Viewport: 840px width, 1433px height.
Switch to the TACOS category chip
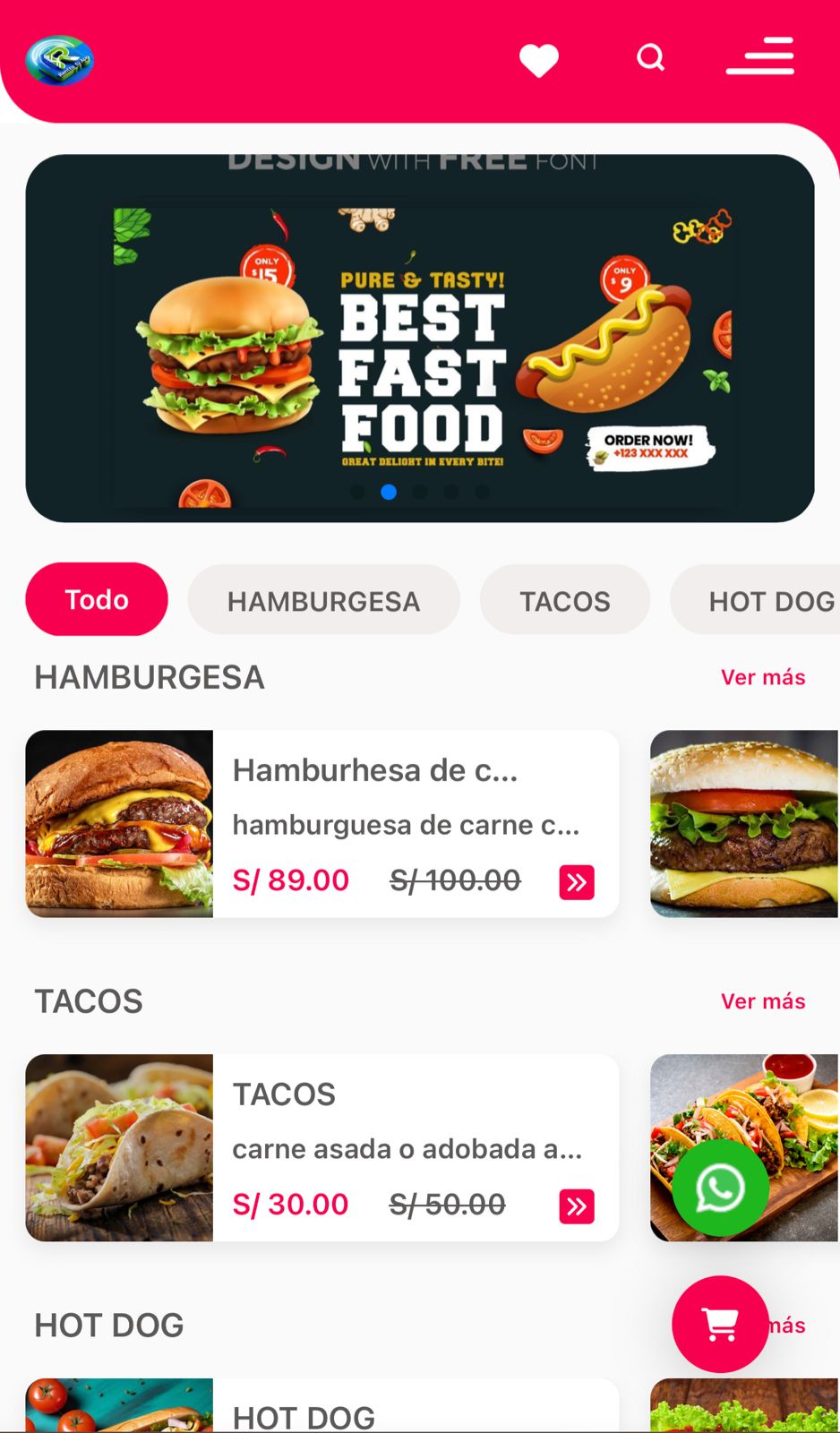[565, 601]
